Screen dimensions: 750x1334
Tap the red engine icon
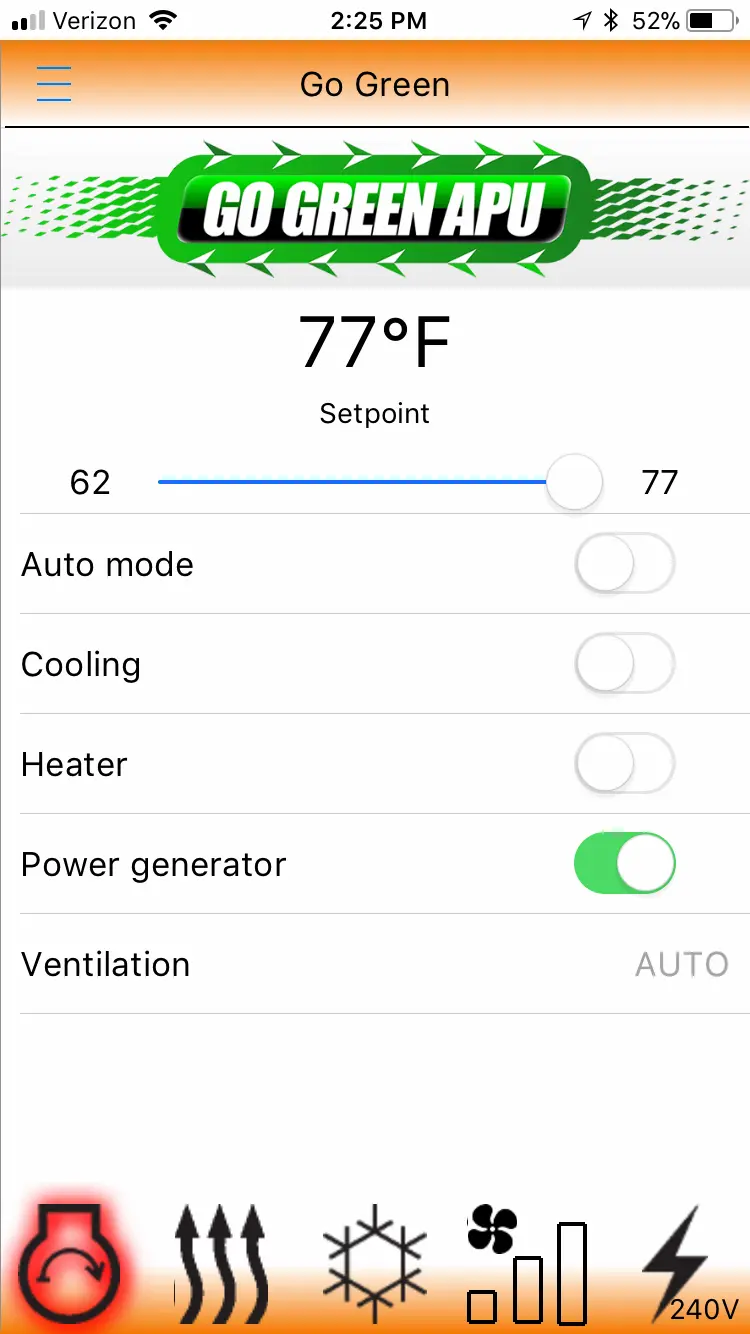click(70, 1264)
